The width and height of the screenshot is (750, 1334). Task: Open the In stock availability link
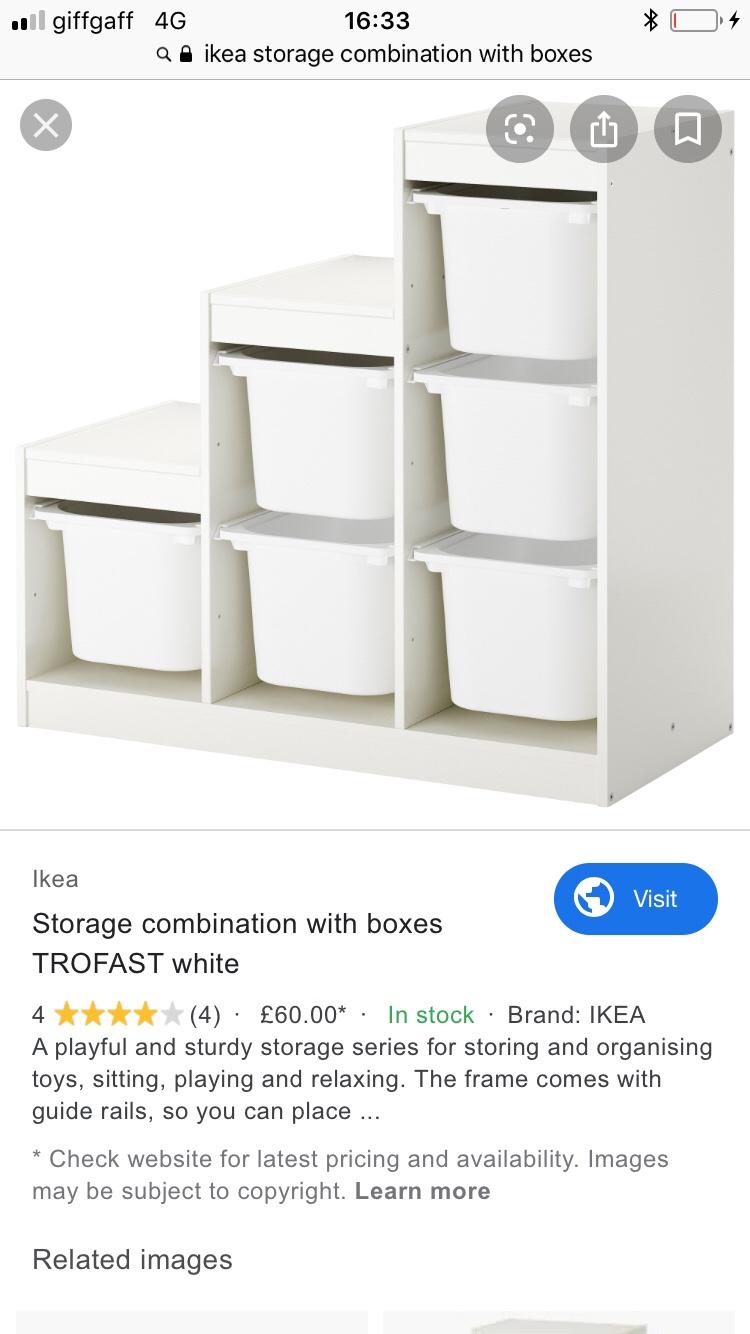point(430,1014)
